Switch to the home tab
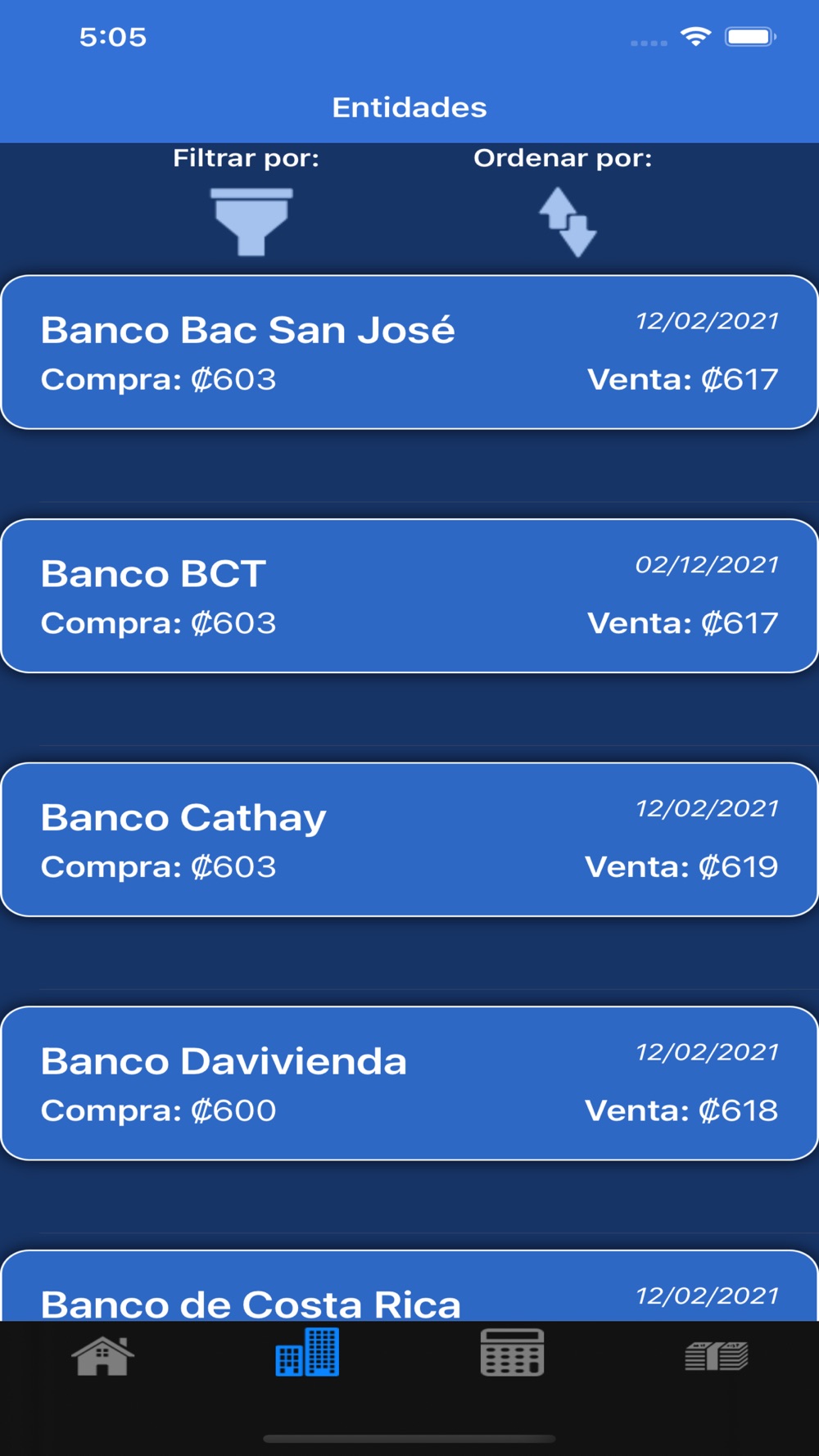 click(x=102, y=1355)
